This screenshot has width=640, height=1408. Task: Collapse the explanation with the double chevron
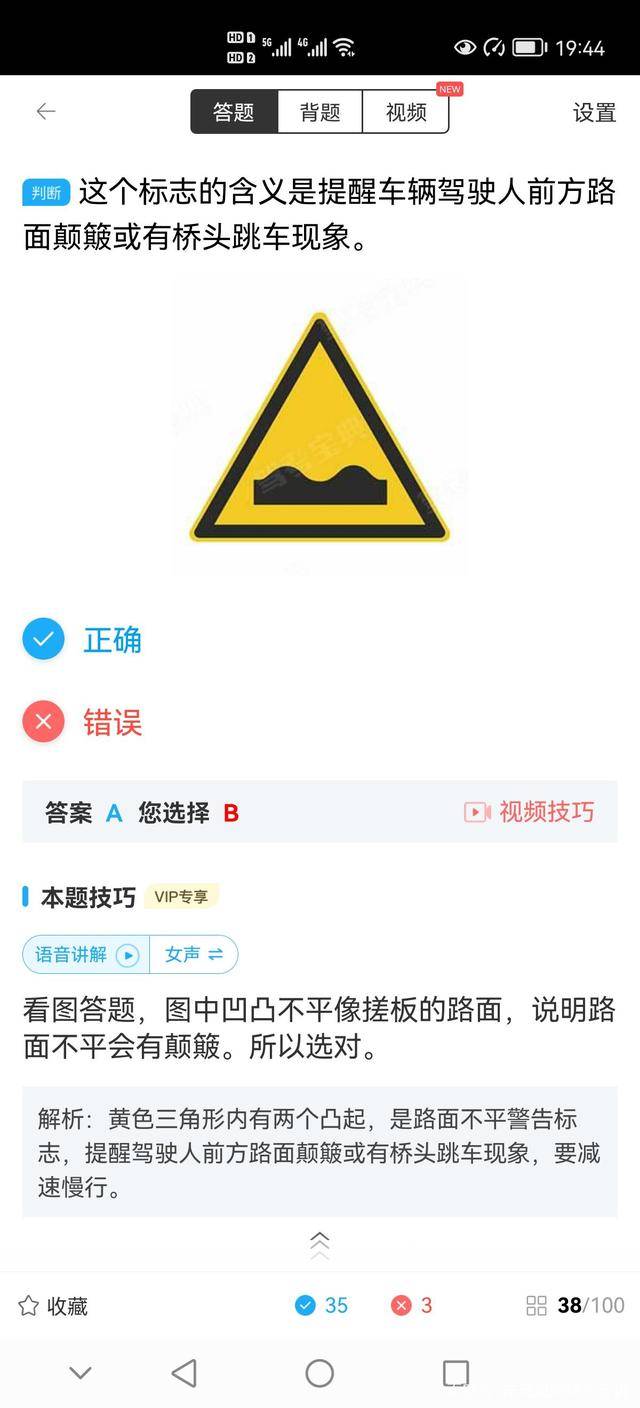pos(320,1245)
